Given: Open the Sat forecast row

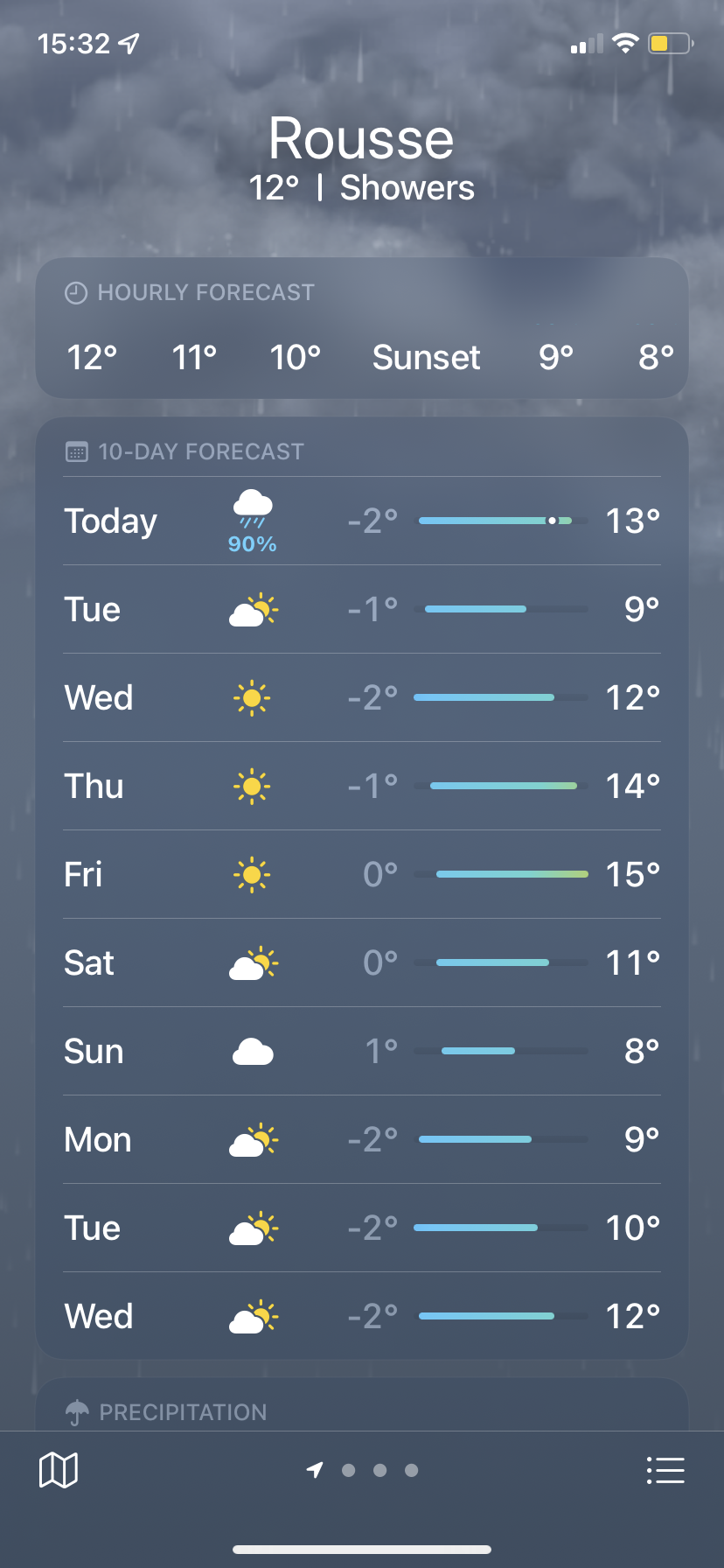Looking at the screenshot, I should (x=362, y=963).
